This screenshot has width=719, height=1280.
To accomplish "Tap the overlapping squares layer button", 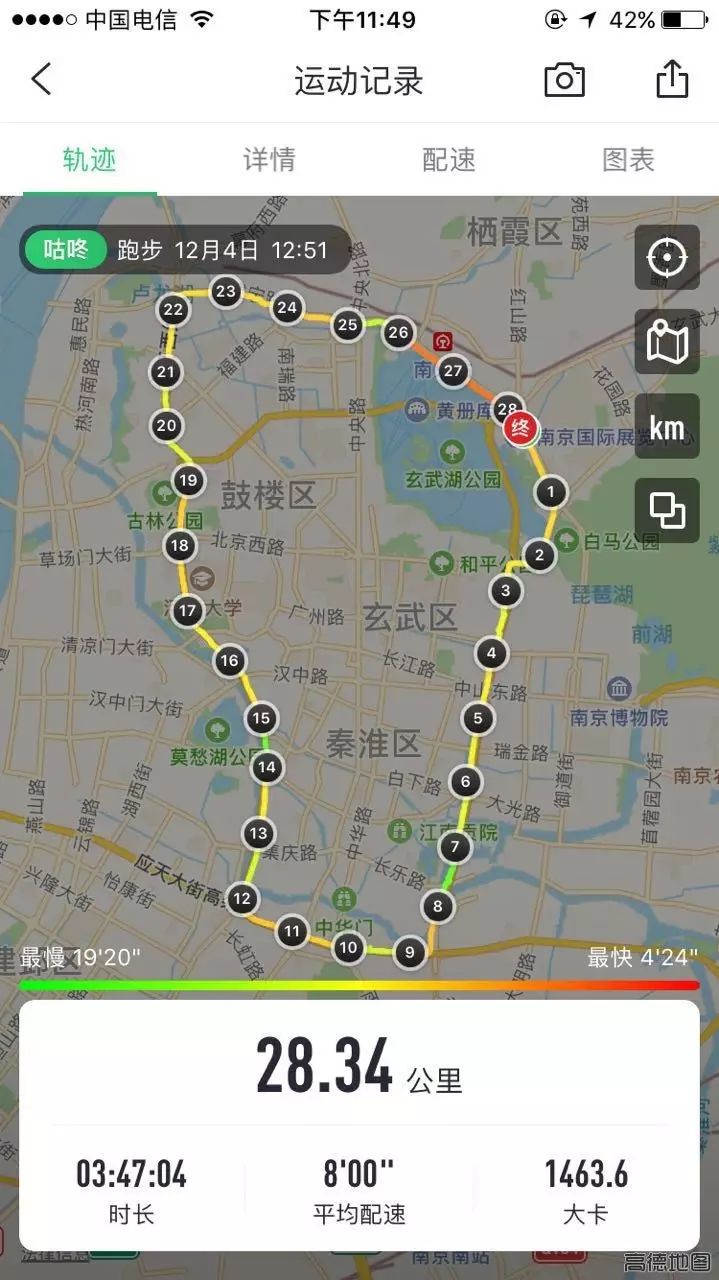I will pyautogui.click(x=667, y=511).
